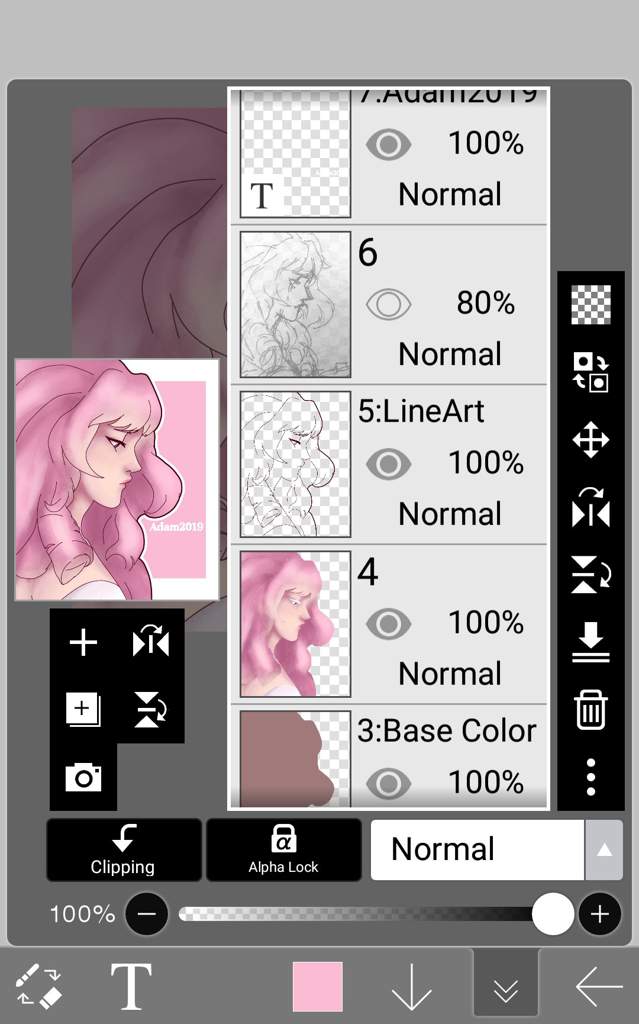Open the three-dot layer options menu
Screen dimensions: 639x1024
(590, 776)
